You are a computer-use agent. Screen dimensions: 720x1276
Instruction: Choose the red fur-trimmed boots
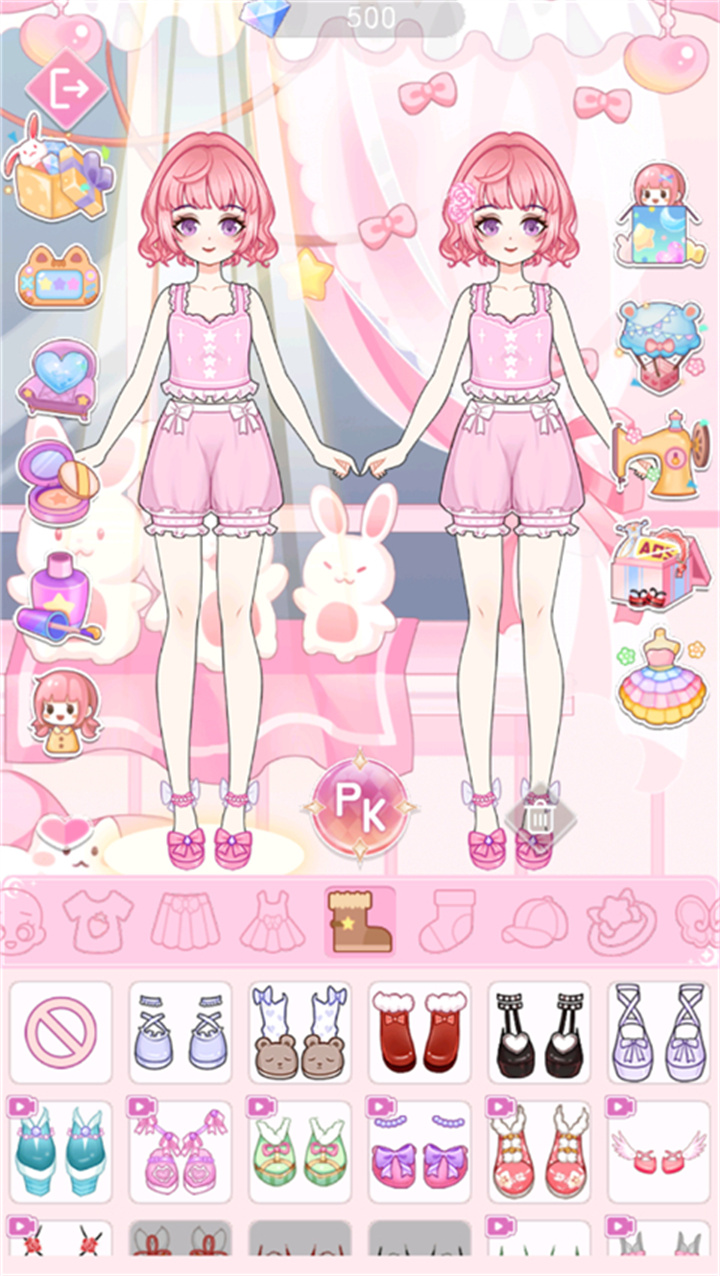coord(420,1032)
